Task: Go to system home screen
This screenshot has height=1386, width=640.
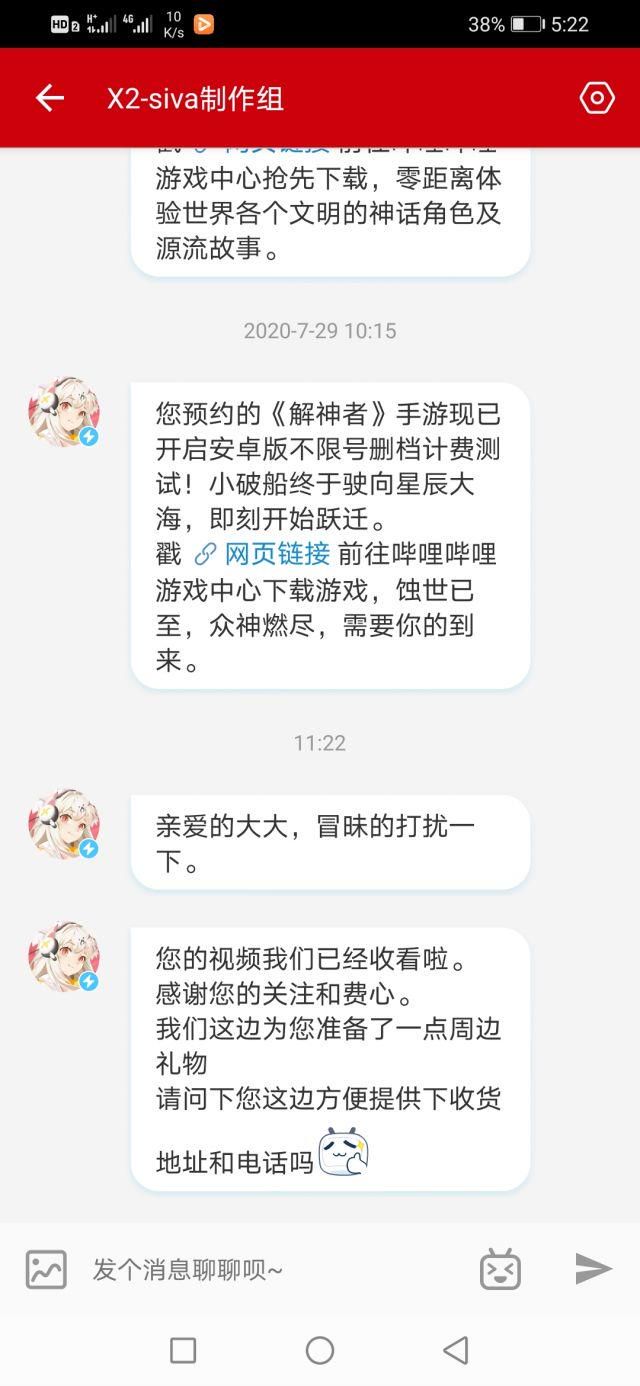Action: click(320, 1351)
